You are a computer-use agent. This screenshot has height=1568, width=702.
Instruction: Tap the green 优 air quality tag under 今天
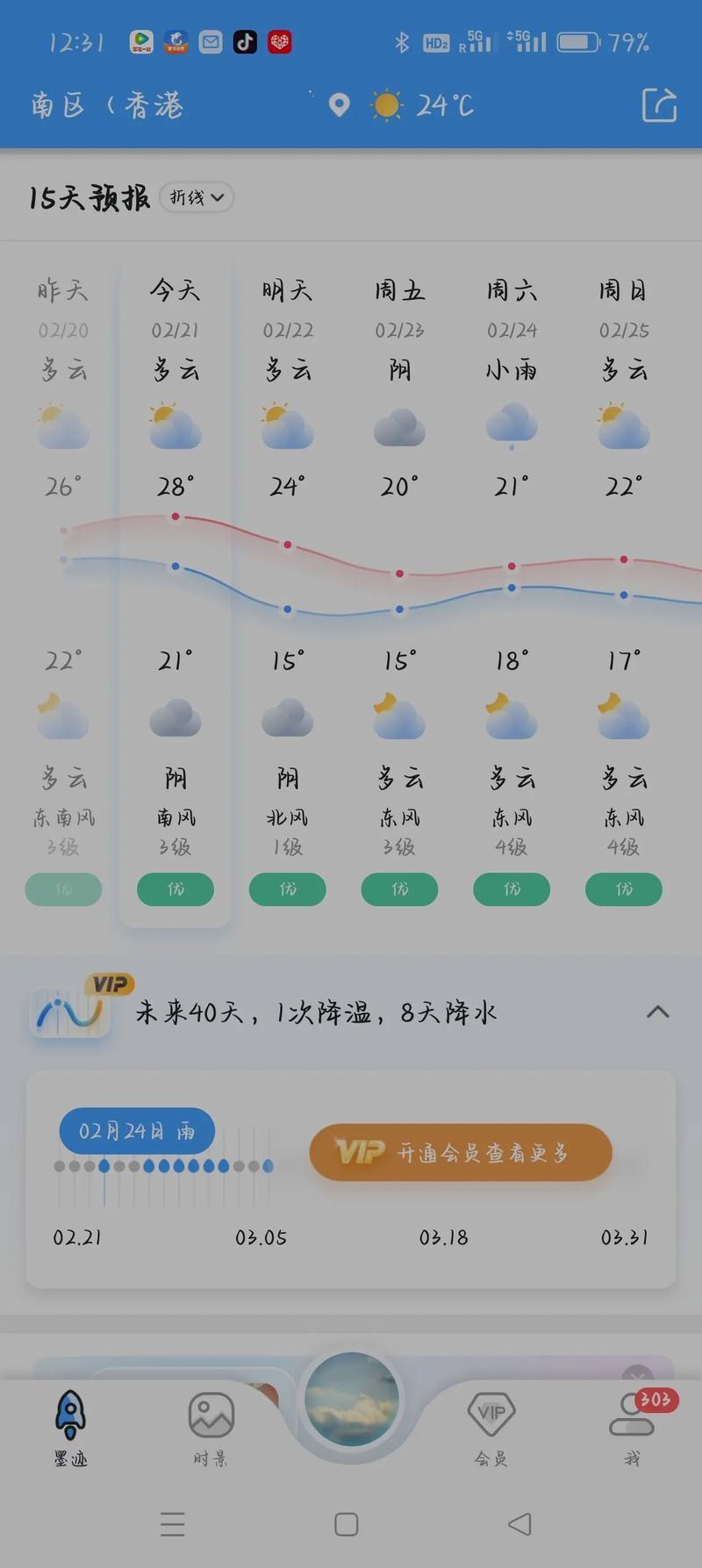point(175,889)
